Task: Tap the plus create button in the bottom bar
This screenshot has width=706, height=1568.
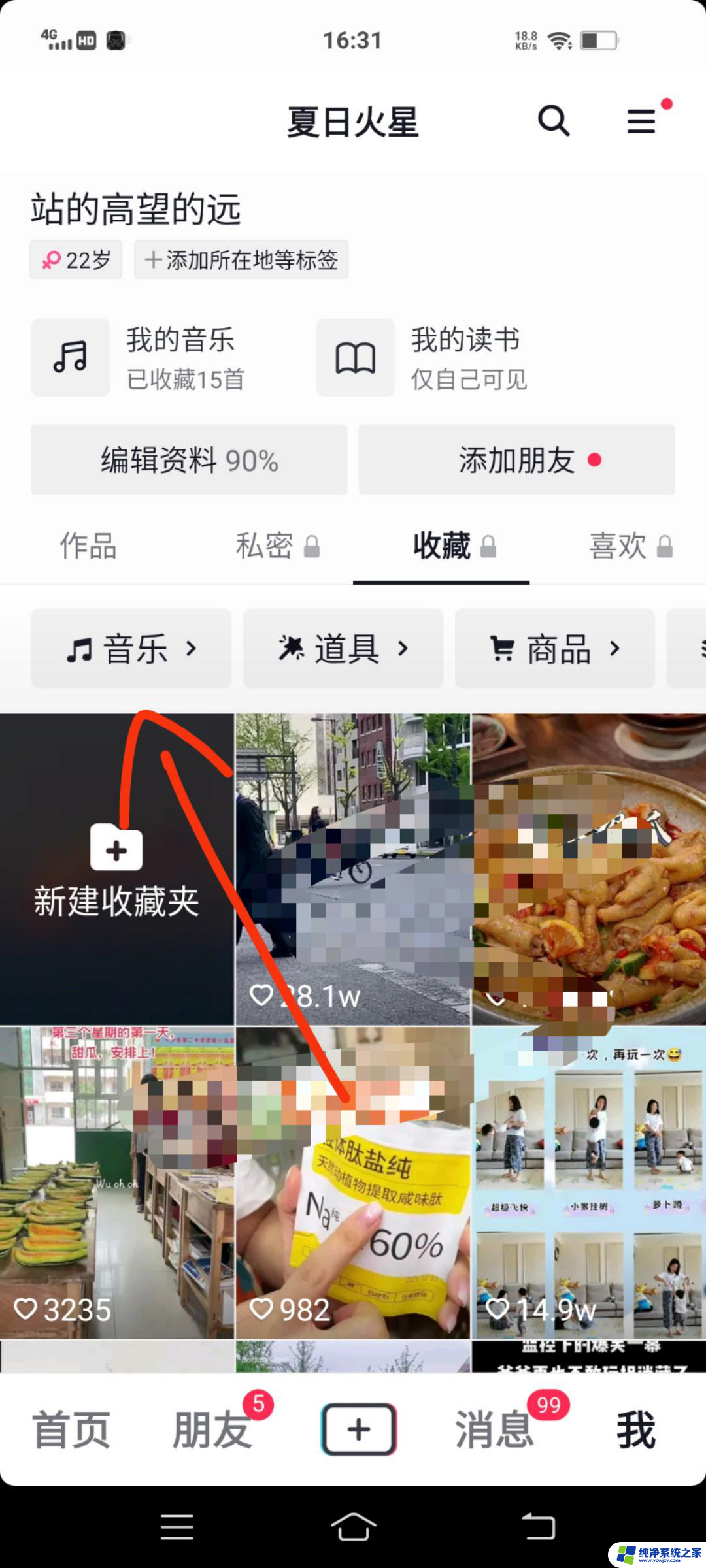Action: 358,1430
